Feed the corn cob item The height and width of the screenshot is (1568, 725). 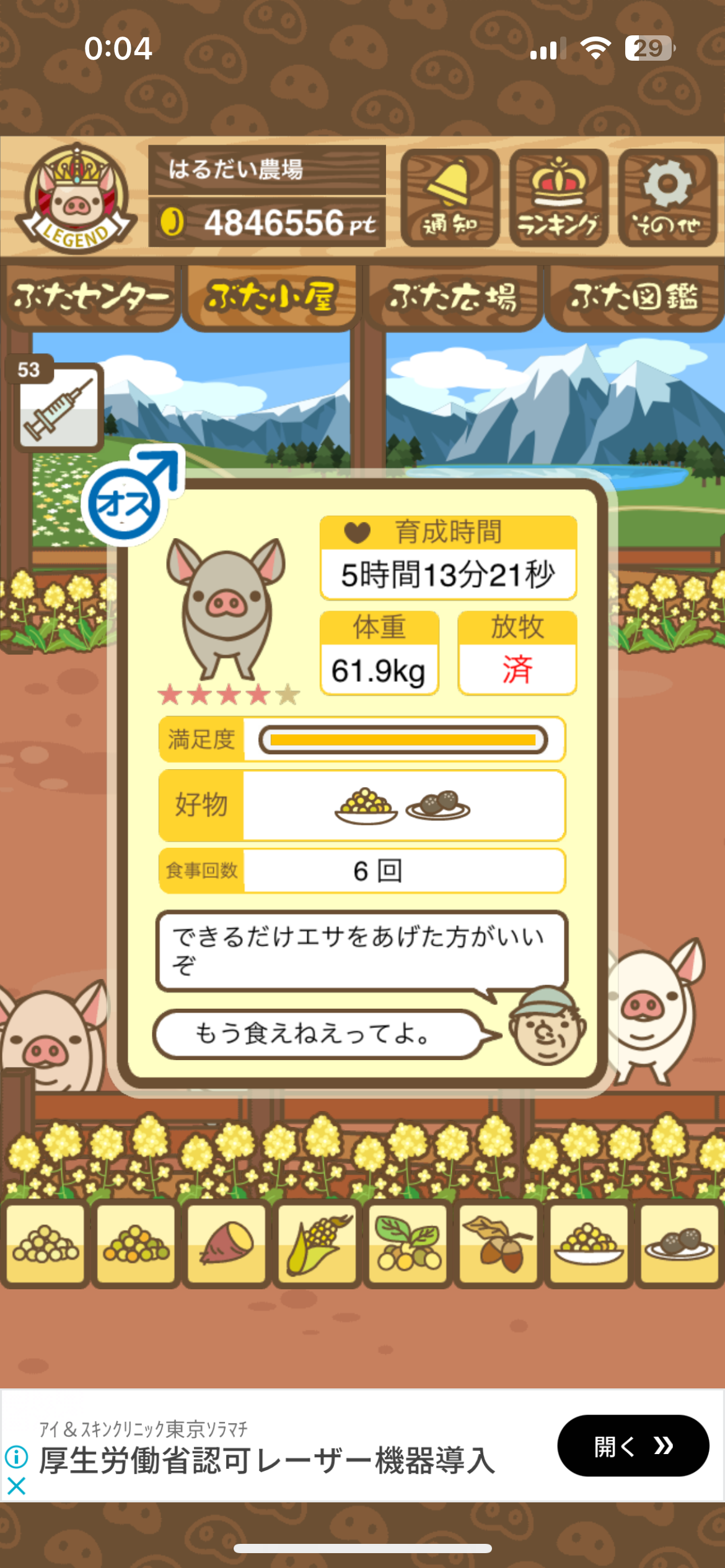317,1244
